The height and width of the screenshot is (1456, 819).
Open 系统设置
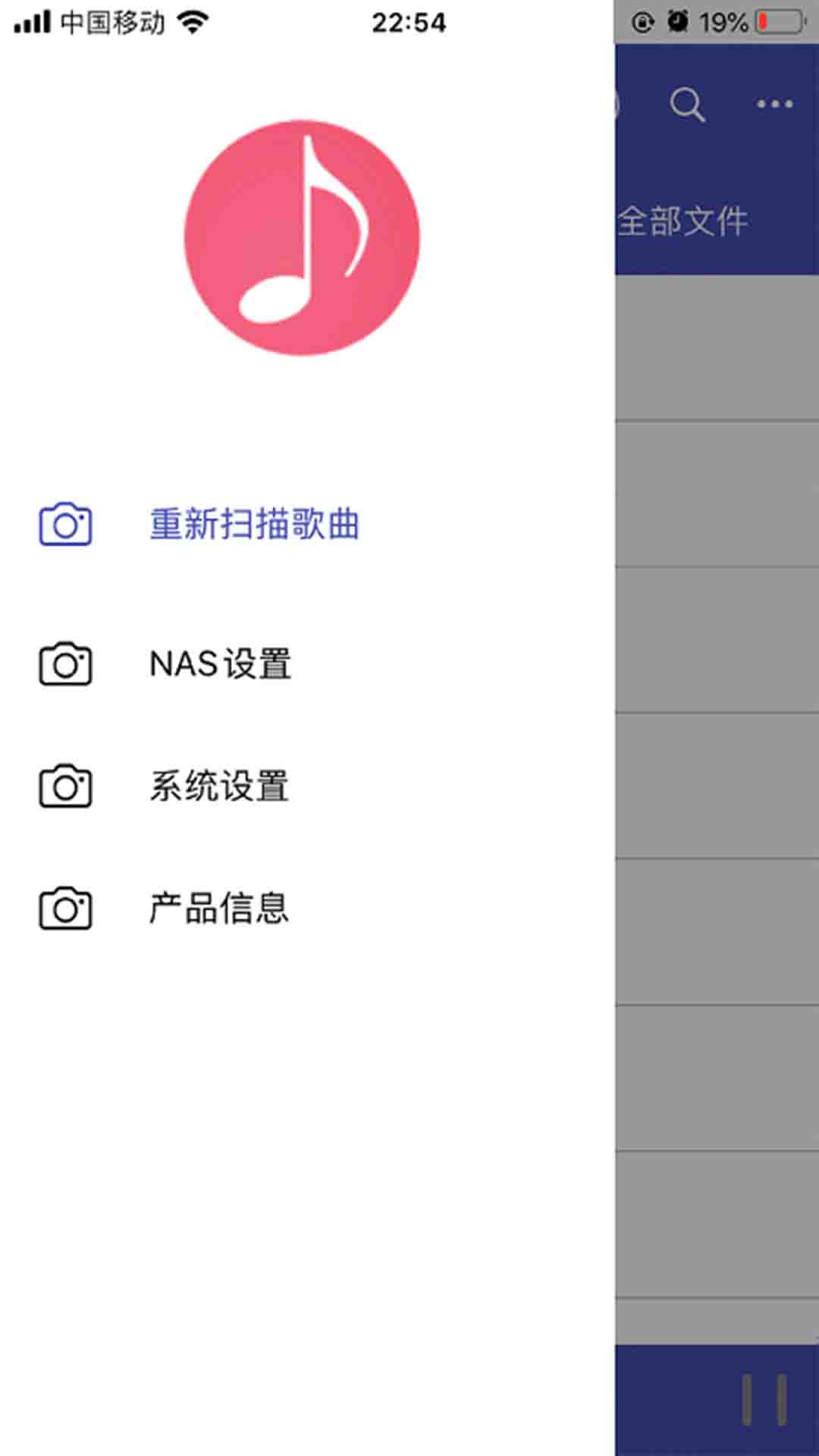click(219, 786)
